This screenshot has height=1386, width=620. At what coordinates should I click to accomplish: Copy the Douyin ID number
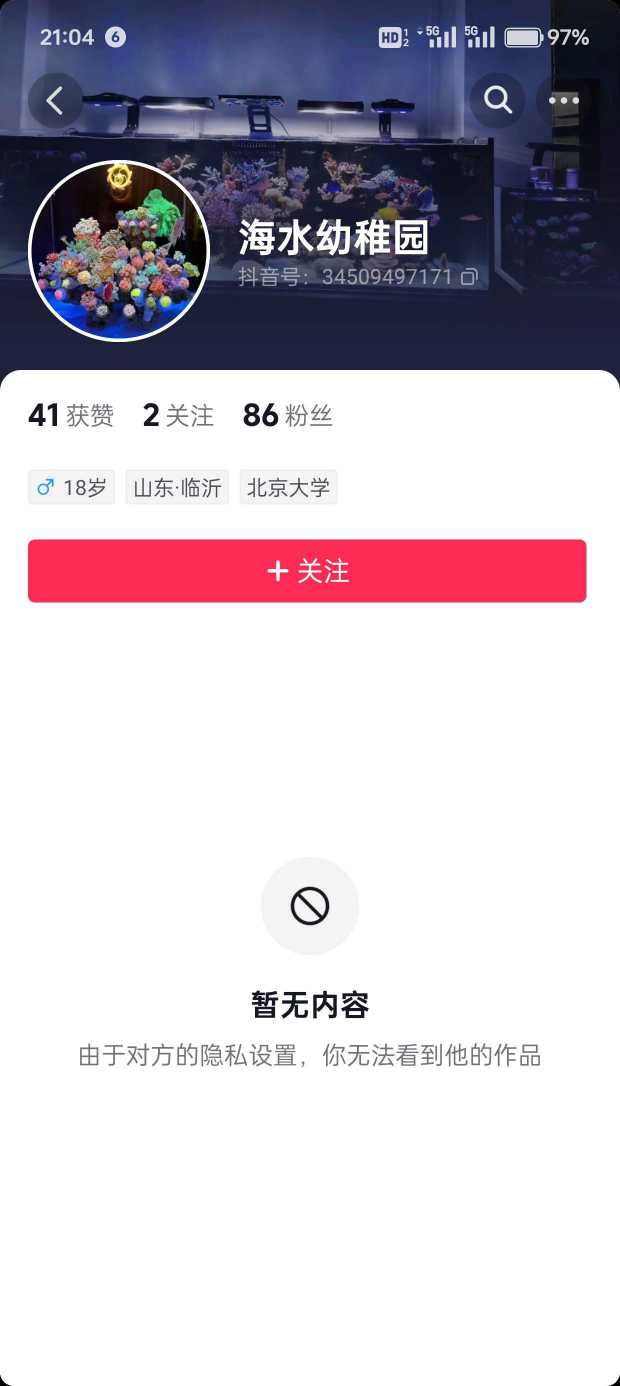(x=469, y=277)
